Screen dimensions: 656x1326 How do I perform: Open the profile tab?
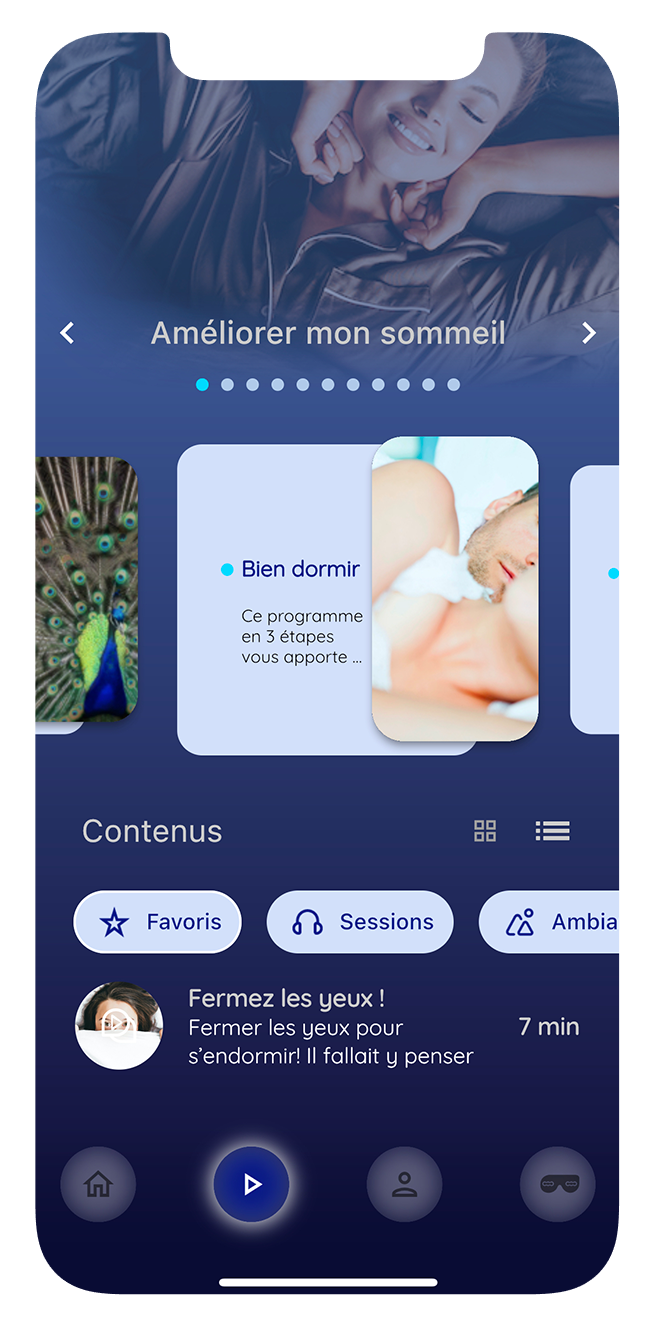(x=404, y=1184)
